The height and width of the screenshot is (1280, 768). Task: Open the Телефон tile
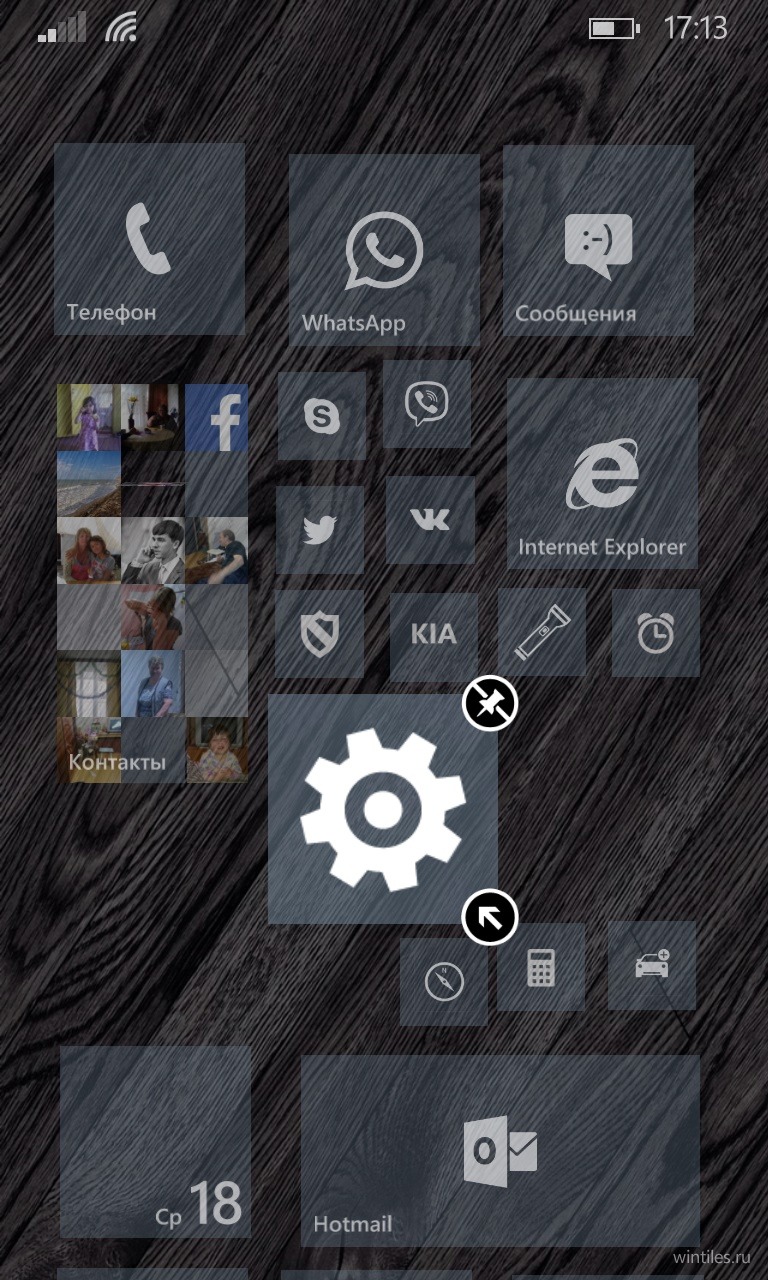click(x=149, y=239)
